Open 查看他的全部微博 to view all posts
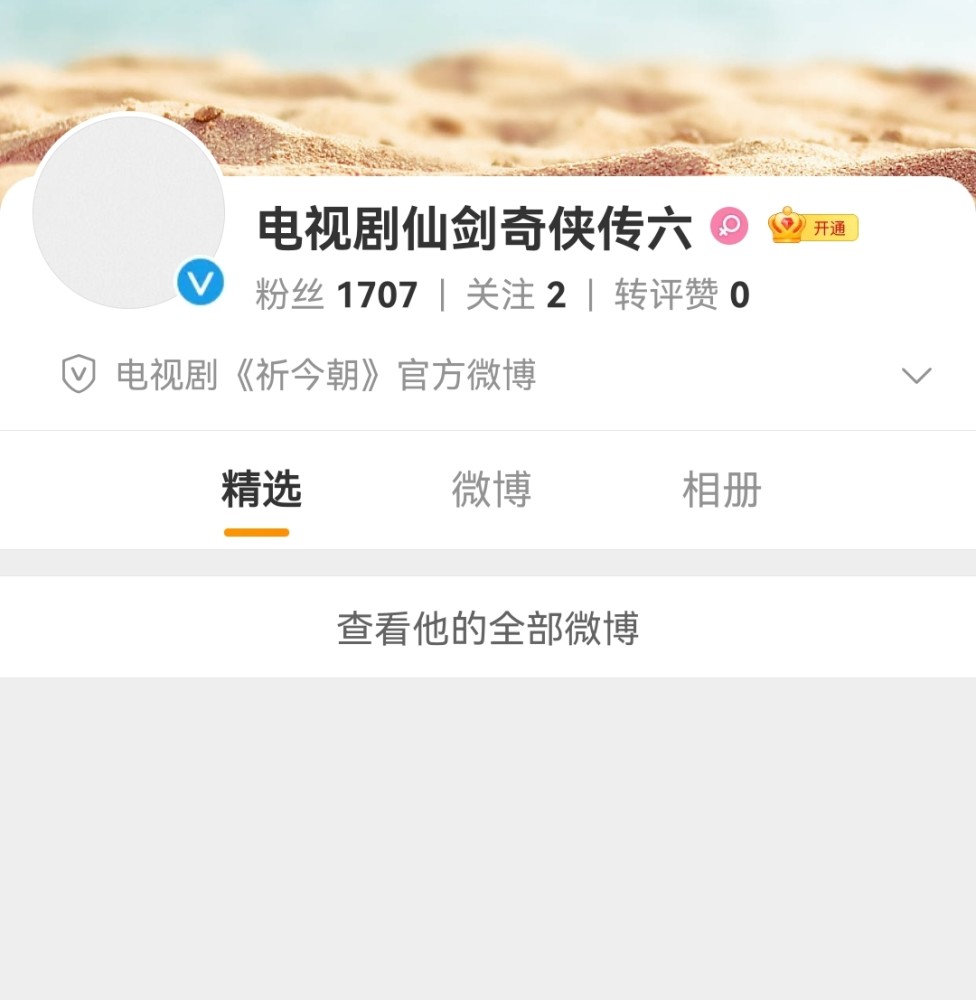This screenshot has height=1000, width=976. point(488,628)
